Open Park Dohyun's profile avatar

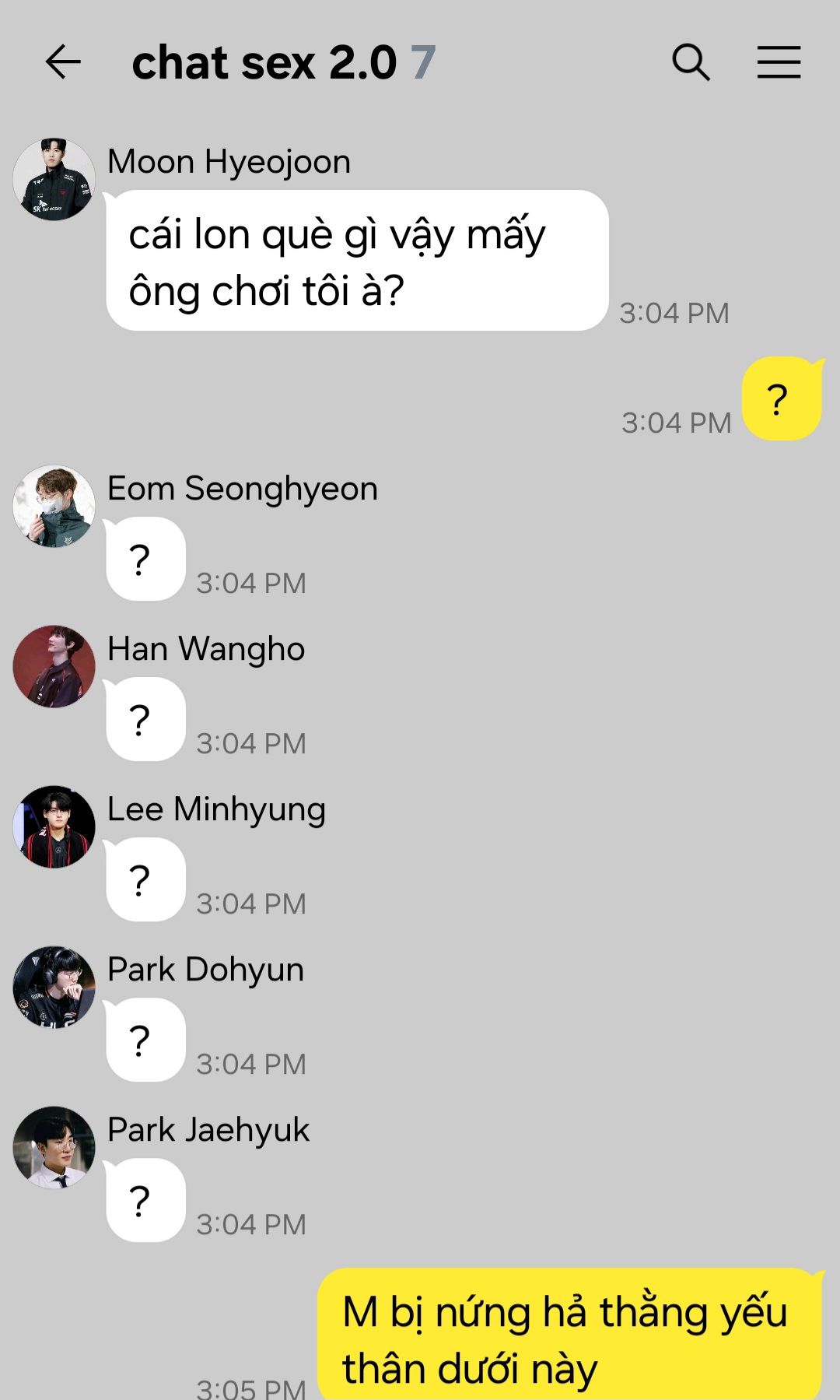point(54,988)
